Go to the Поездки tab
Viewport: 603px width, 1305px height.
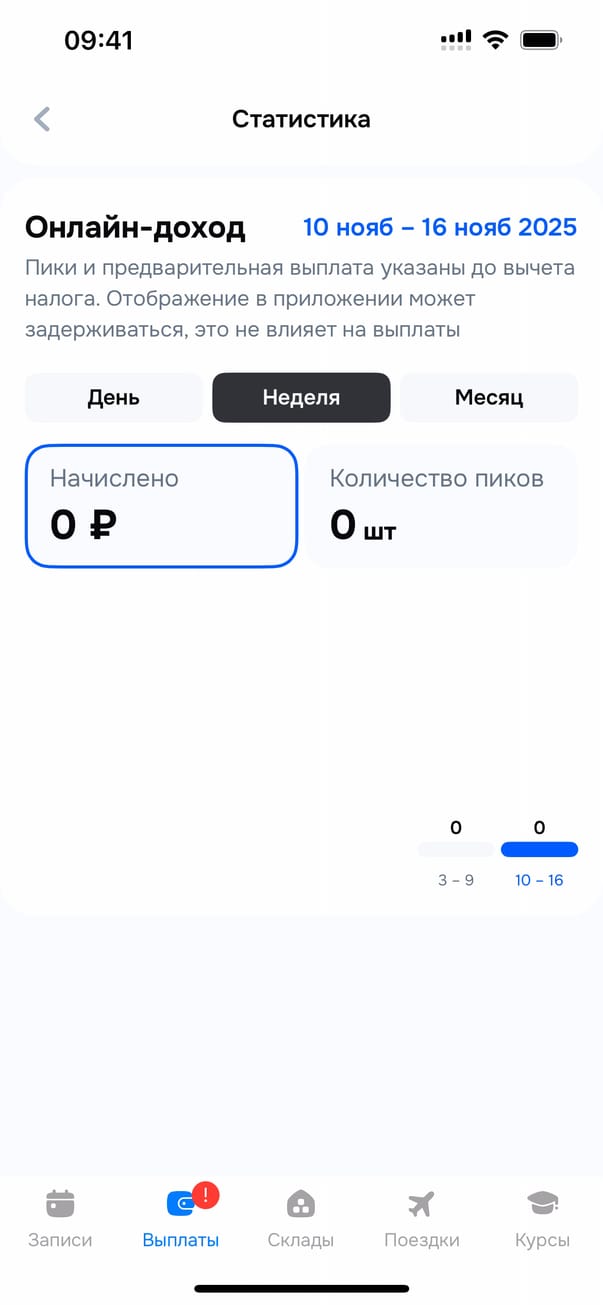pyautogui.click(x=421, y=1218)
